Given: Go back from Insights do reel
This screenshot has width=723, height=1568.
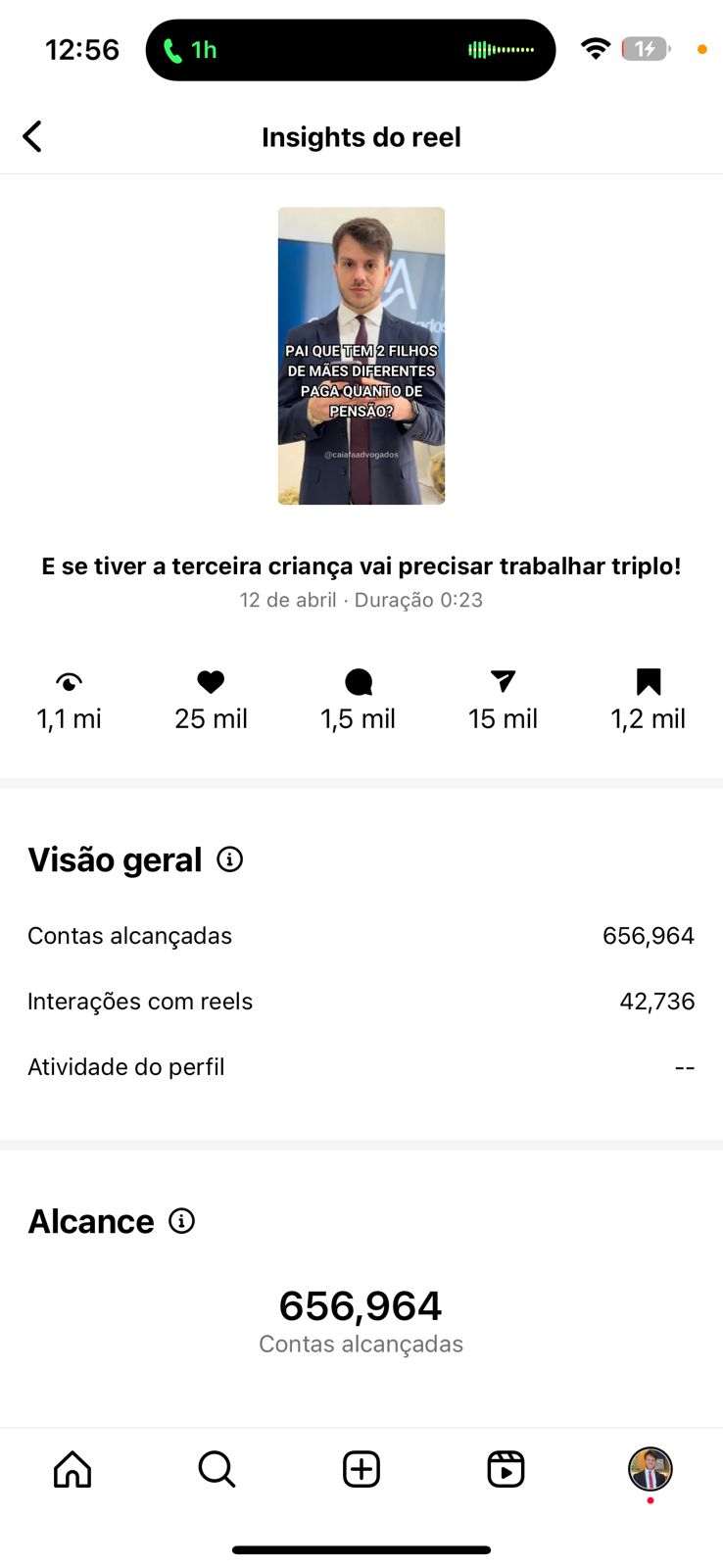Looking at the screenshot, I should click(32, 136).
